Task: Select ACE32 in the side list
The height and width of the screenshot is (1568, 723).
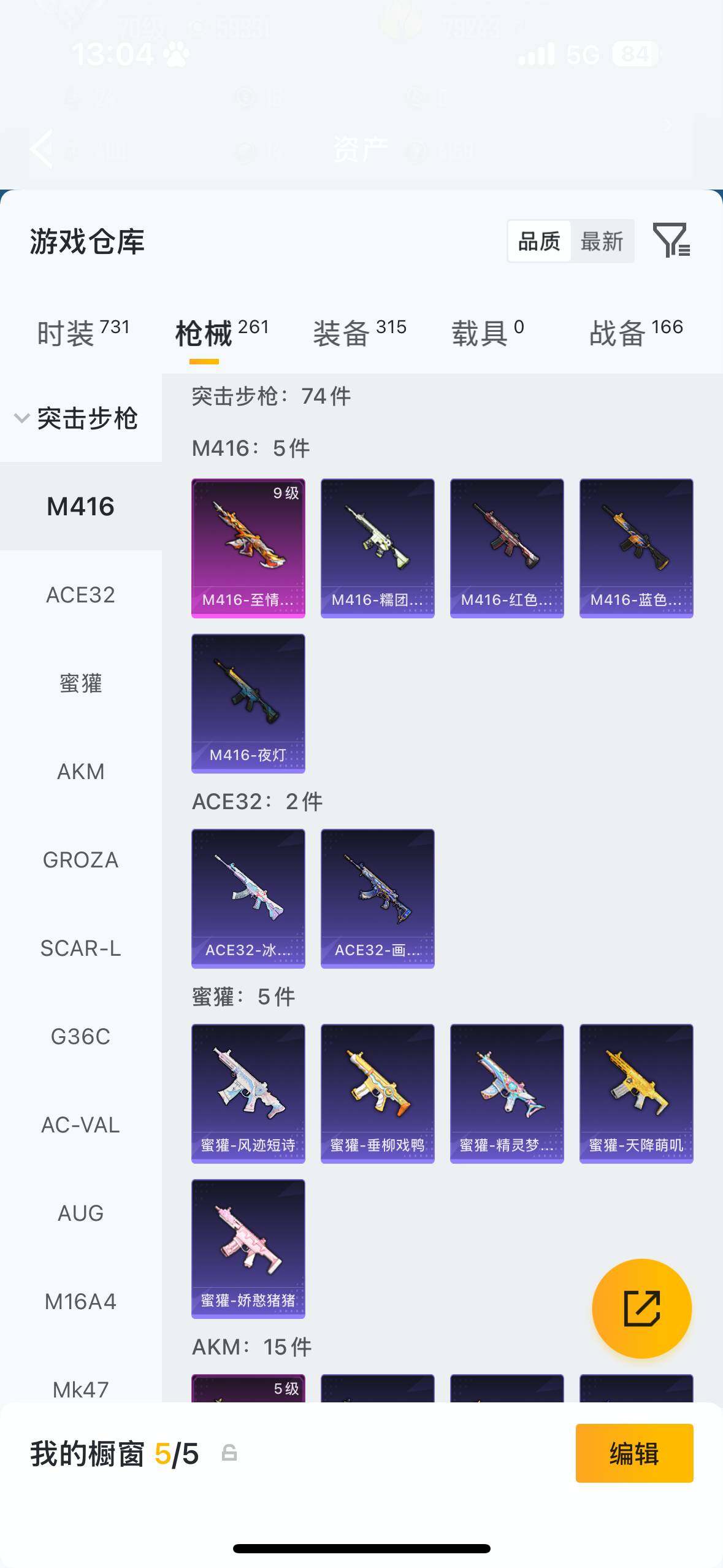Action: click(x=80, y=595)
